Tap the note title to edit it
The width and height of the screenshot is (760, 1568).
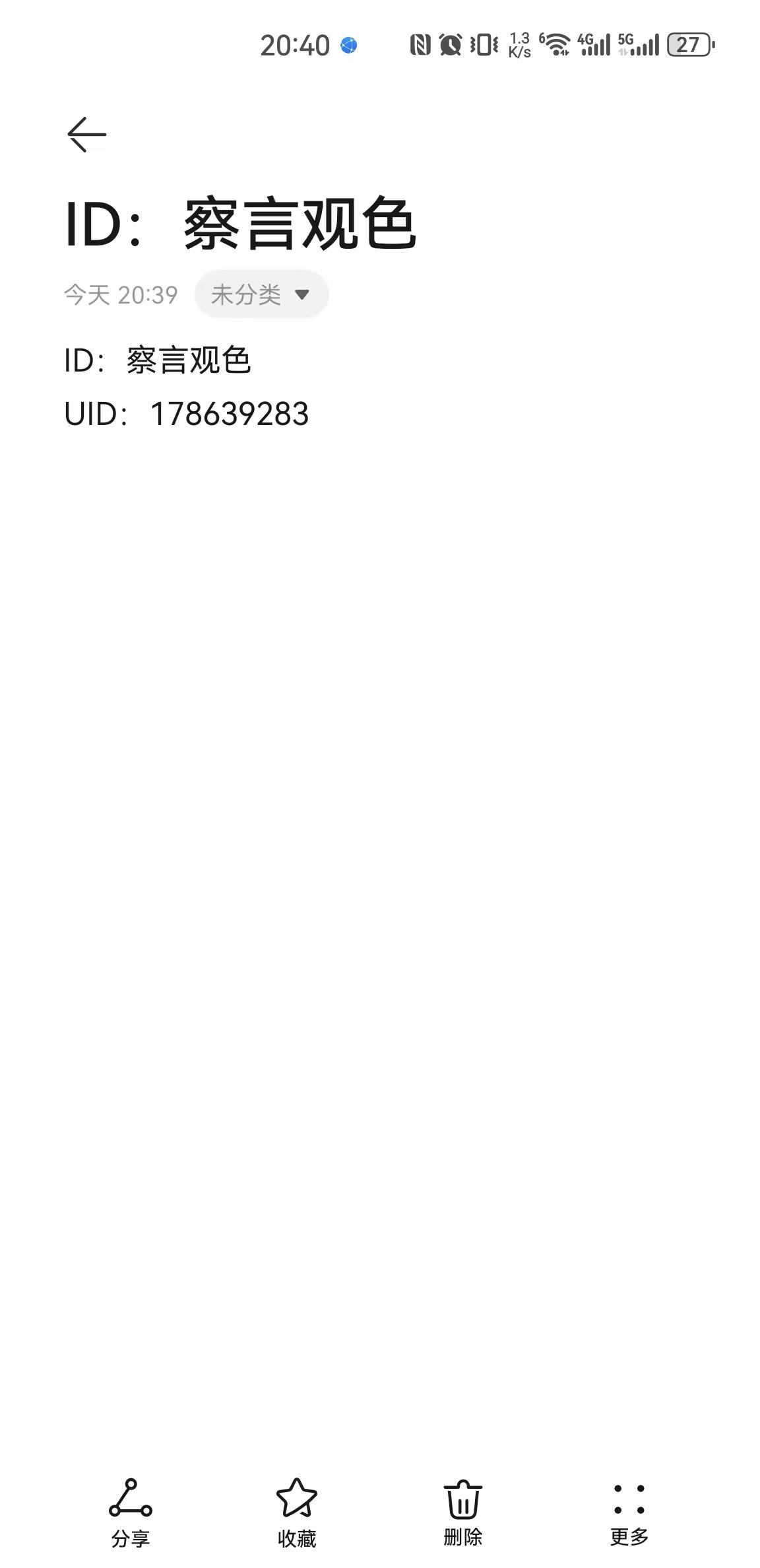point(241,224)
